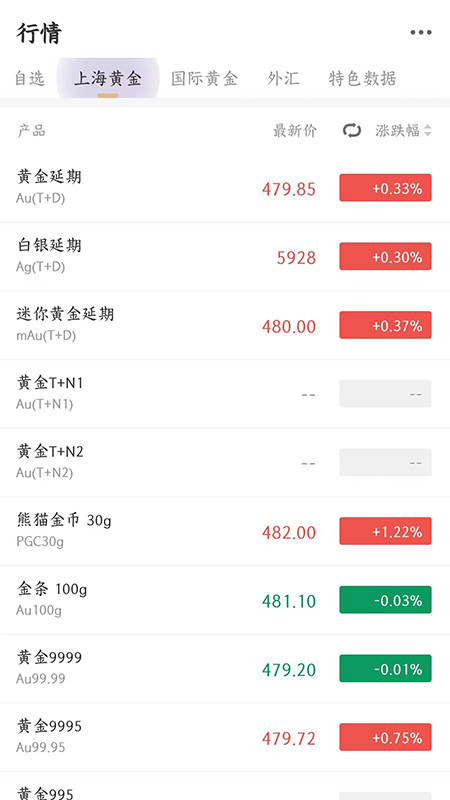
Task: View 迷你黄金延期 mAu(T+D) details
Action: pyautogui.click(x=225, y=326)
